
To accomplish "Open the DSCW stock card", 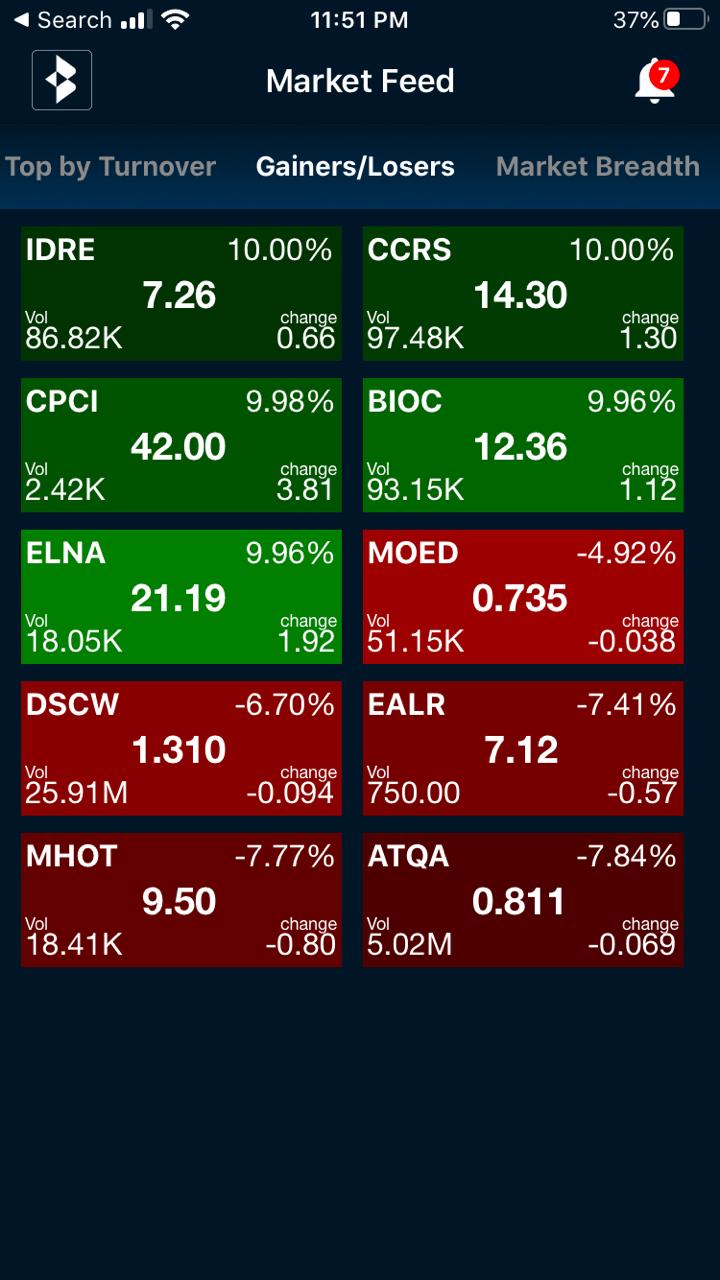I will [x=181, y=748].
